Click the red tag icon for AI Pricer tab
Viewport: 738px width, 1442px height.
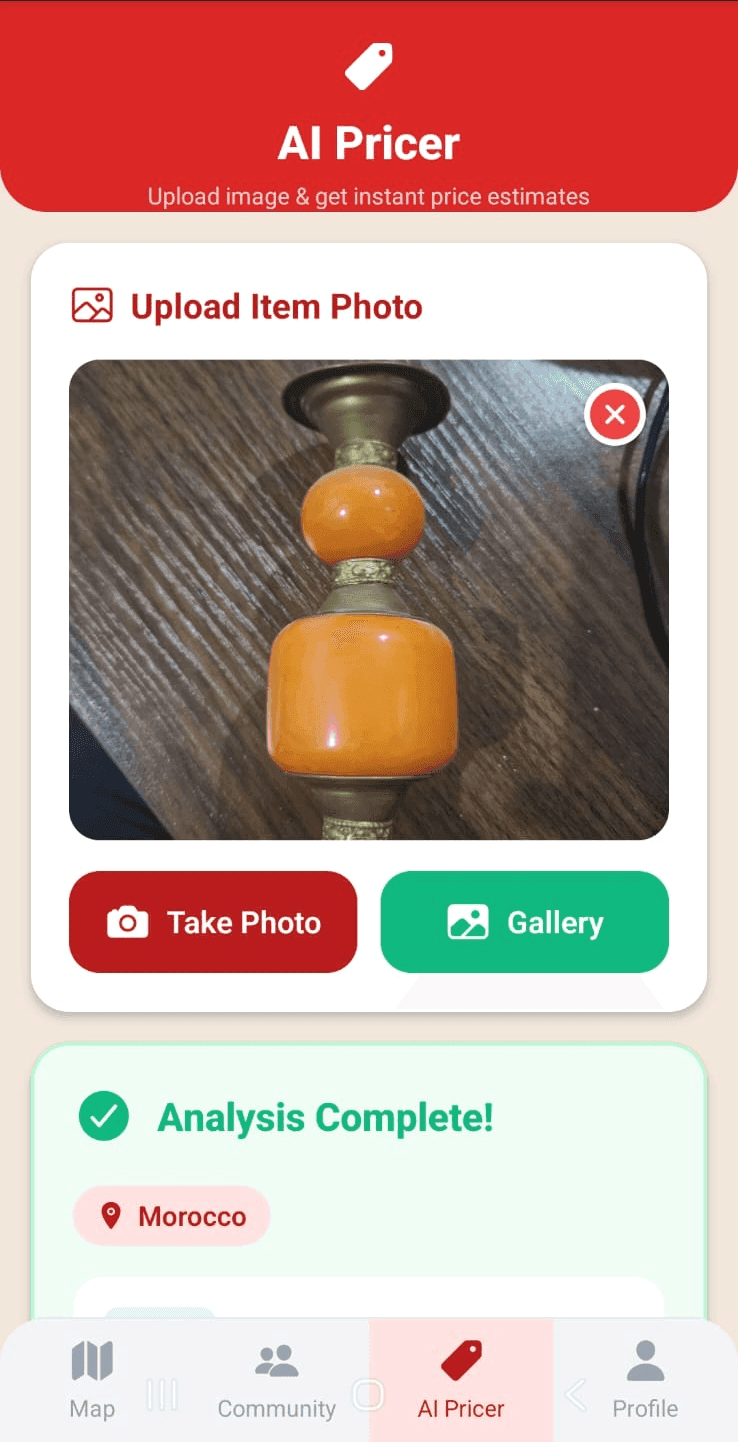pyautogui.click(x=460, y=1356)
